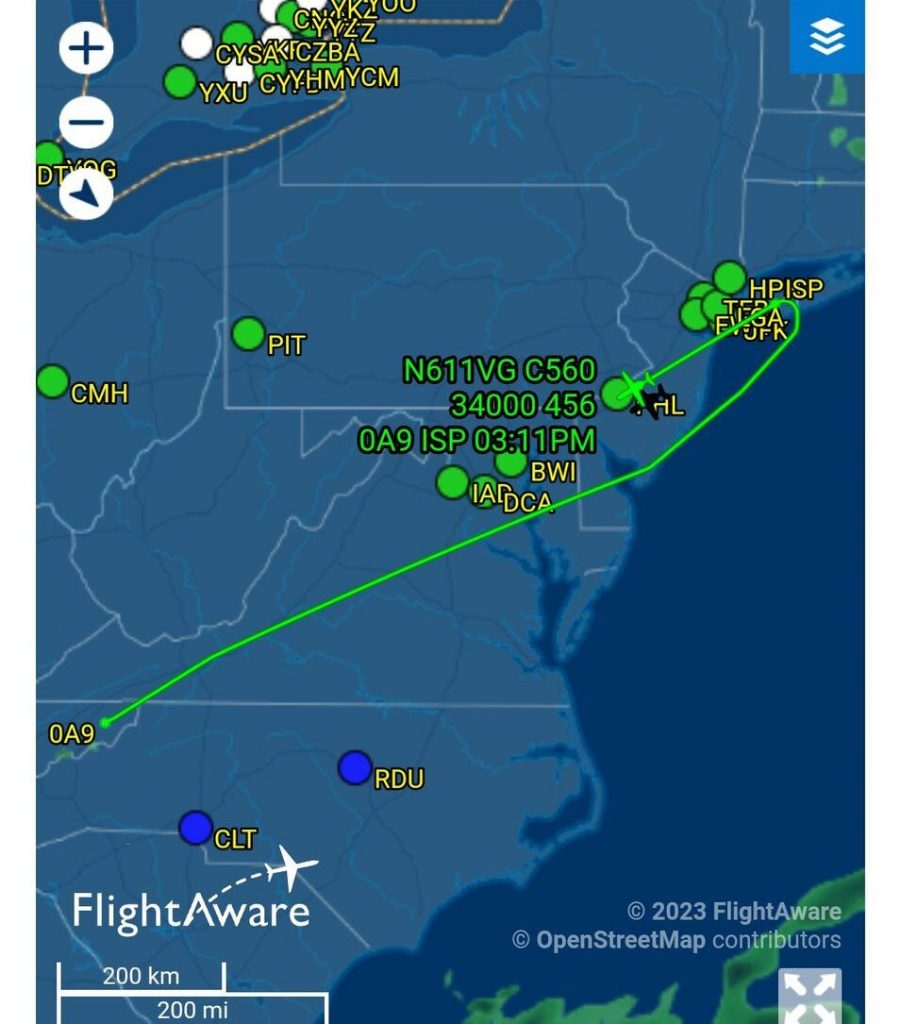Viewport: 901px width, 1024px height.
Task: Select the PIT airport marker
Action: [248, 334]
